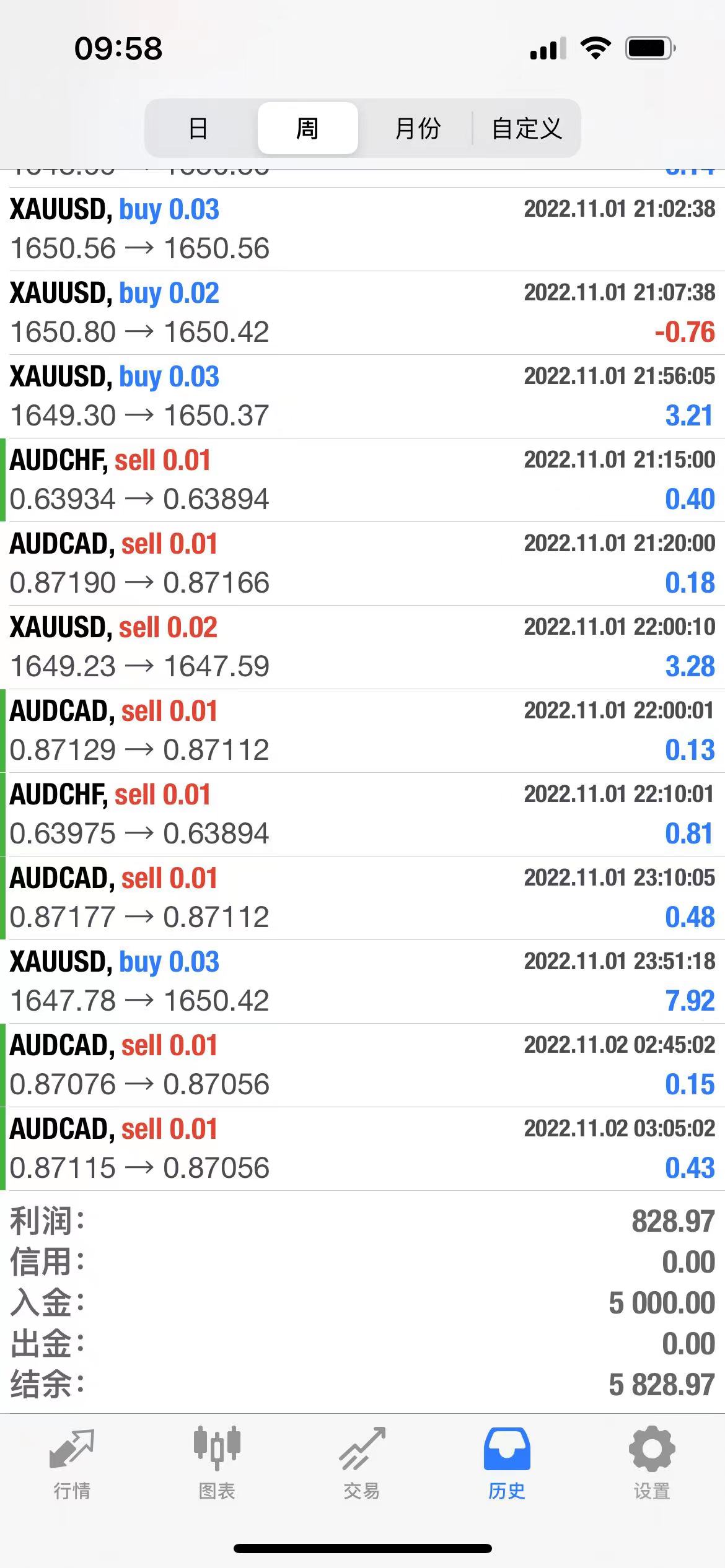Show details of XAUUSD sell 0.02 trade
The height and width of the screenshot is (1568, 725).
(x=362, y=647)
